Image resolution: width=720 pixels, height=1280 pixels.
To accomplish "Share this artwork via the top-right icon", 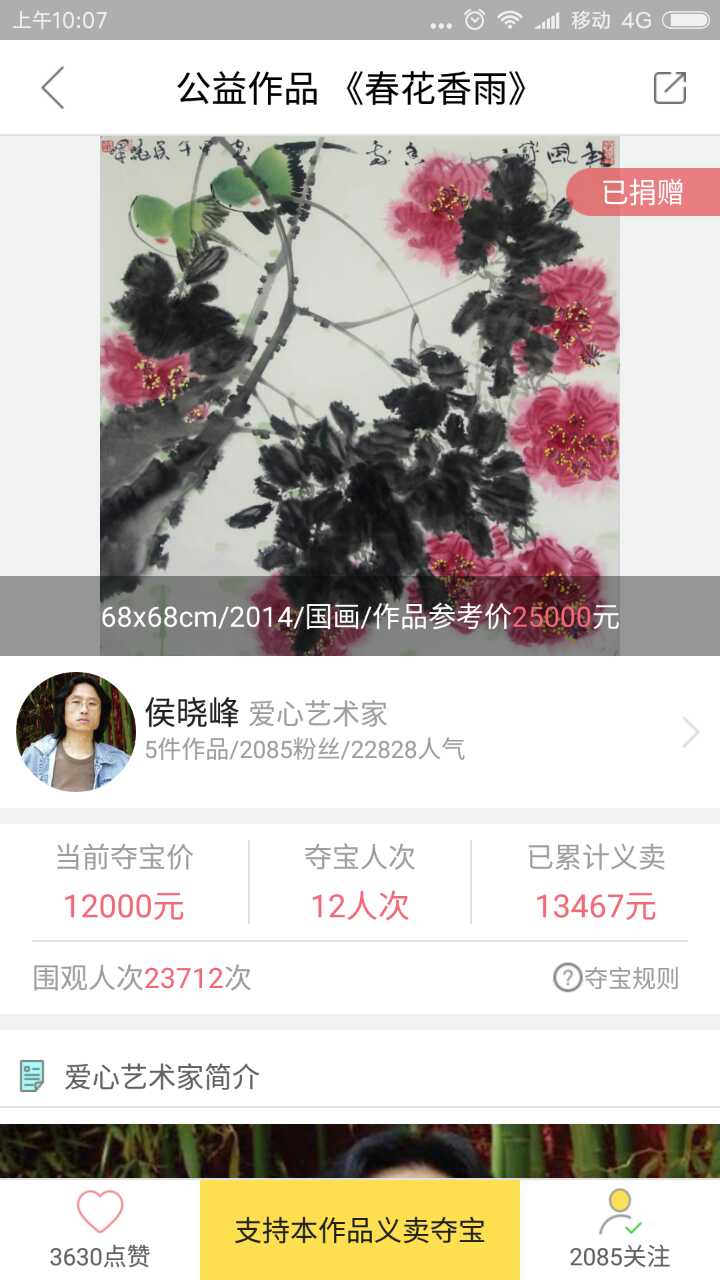I will [x=669, y=88].
